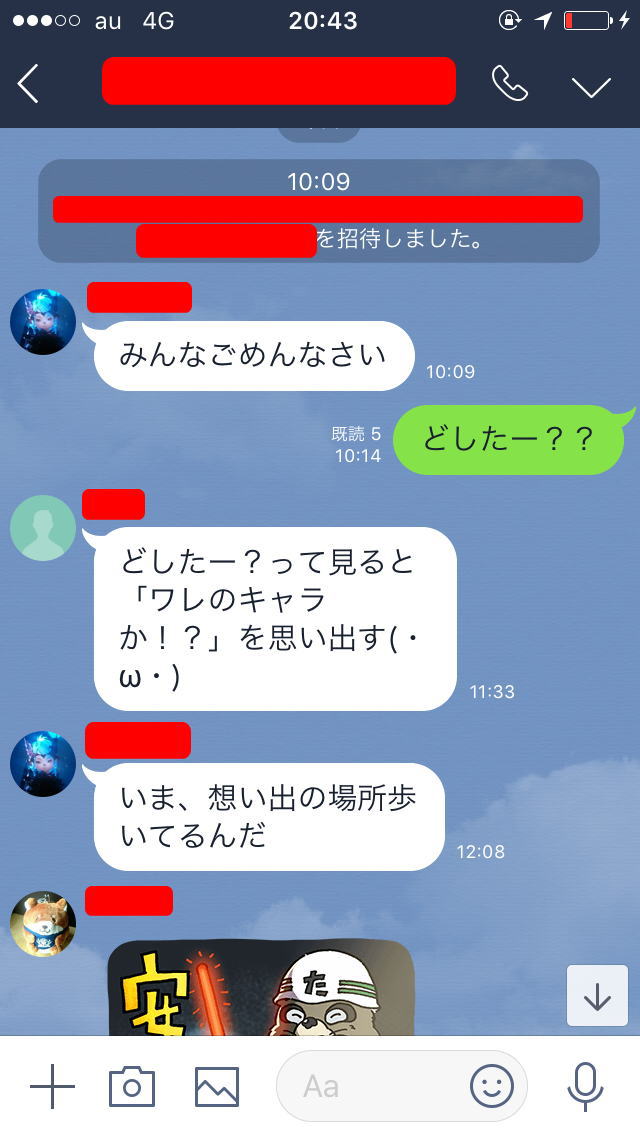Open profile of sender of みんなごめんなさい

[x=43, y=322]
